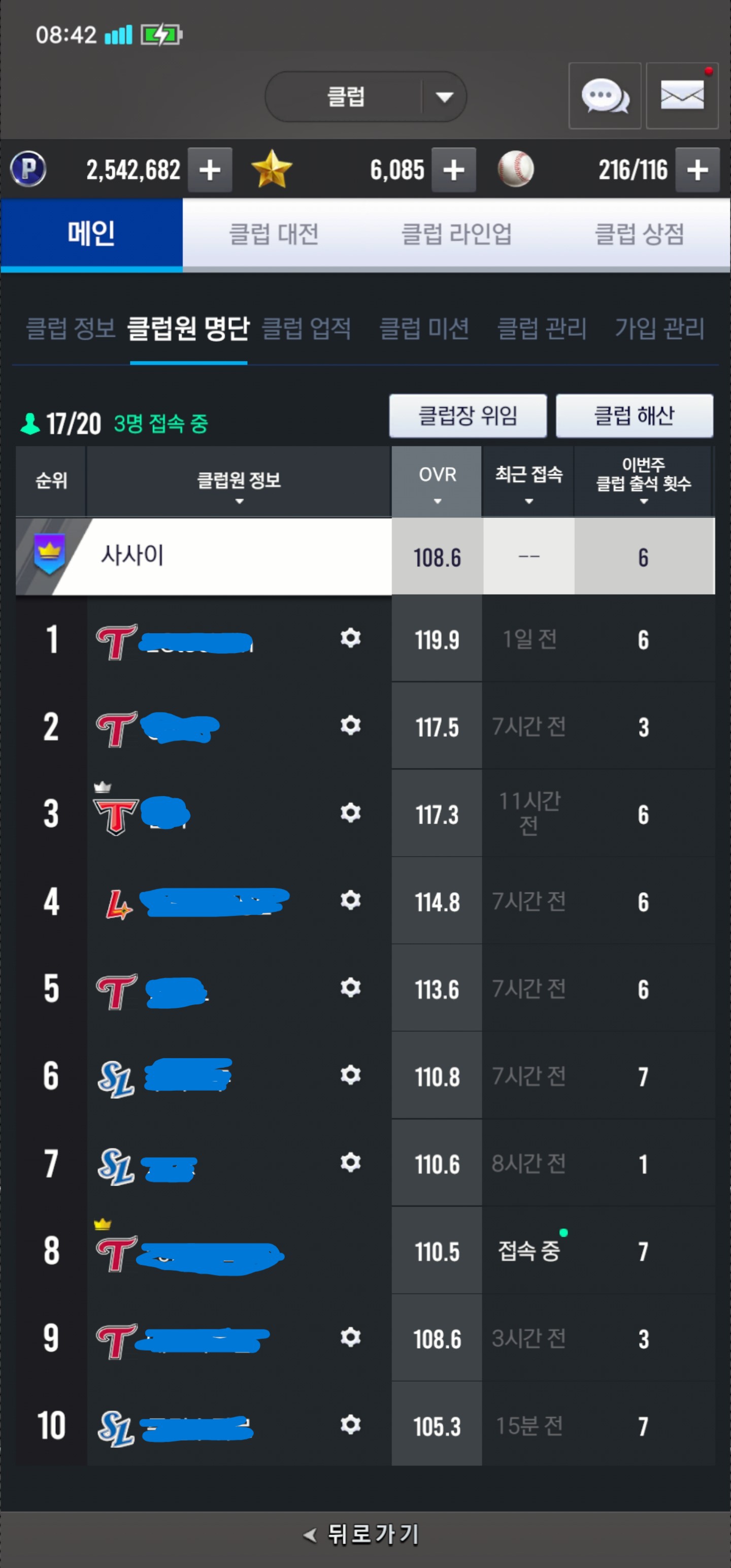Add more points with the plus next to 2,542,682
This screenshot has width=731, height=1568.
point(209,170)
